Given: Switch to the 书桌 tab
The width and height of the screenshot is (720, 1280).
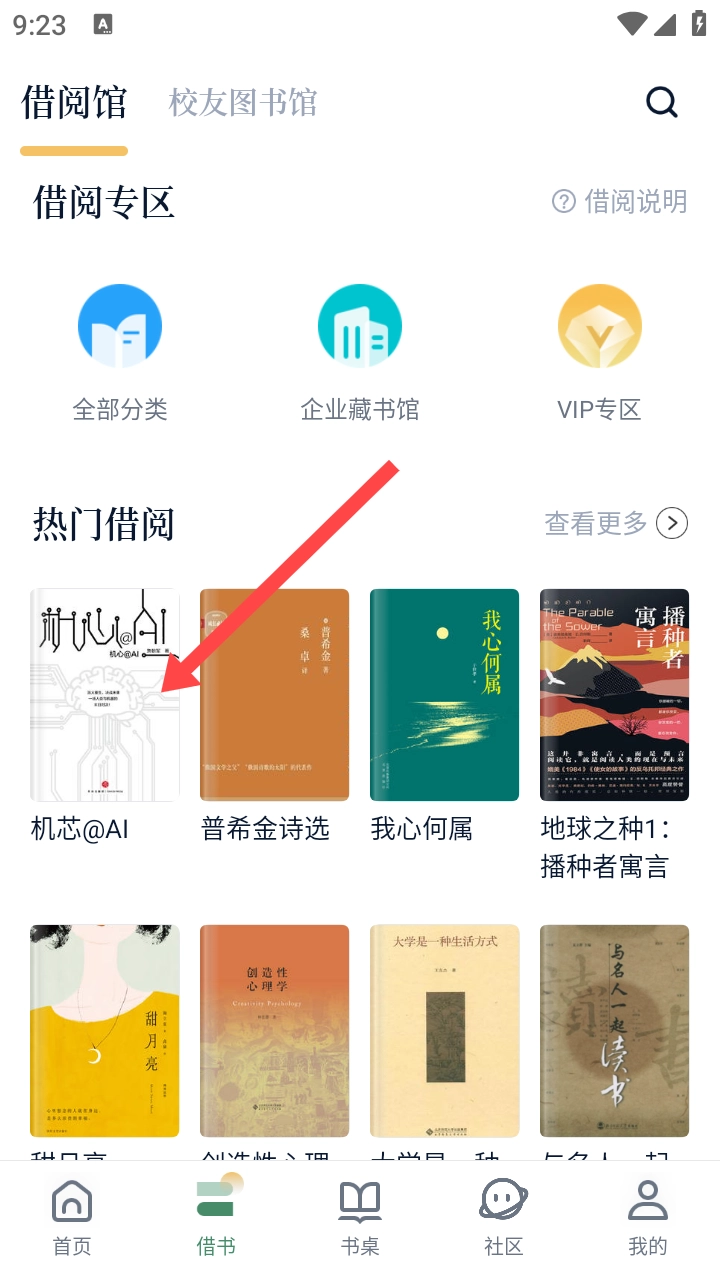Looking at the screenshot, I should click(360, 1216).
